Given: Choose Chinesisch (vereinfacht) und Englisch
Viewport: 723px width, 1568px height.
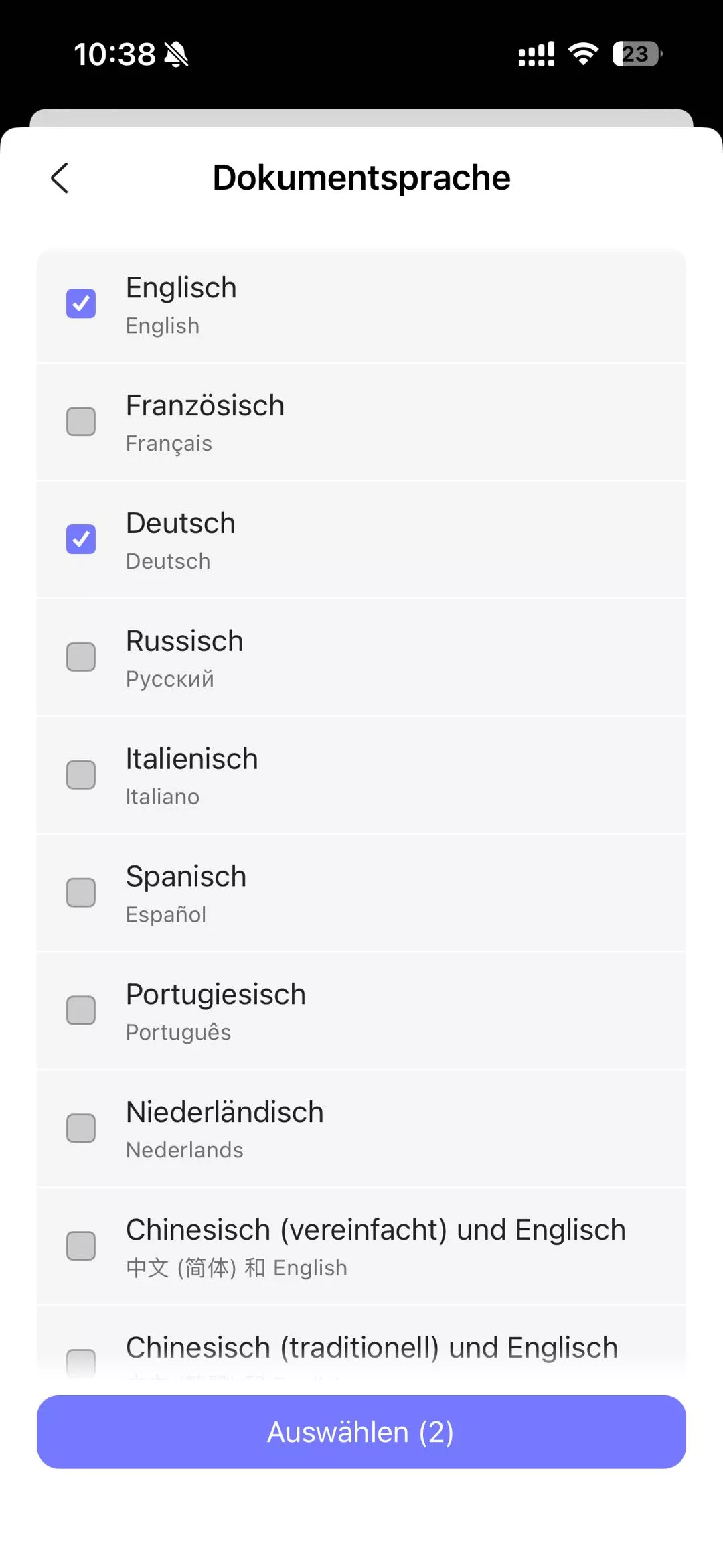Looking at the screenshot, I should point(81,1246).
